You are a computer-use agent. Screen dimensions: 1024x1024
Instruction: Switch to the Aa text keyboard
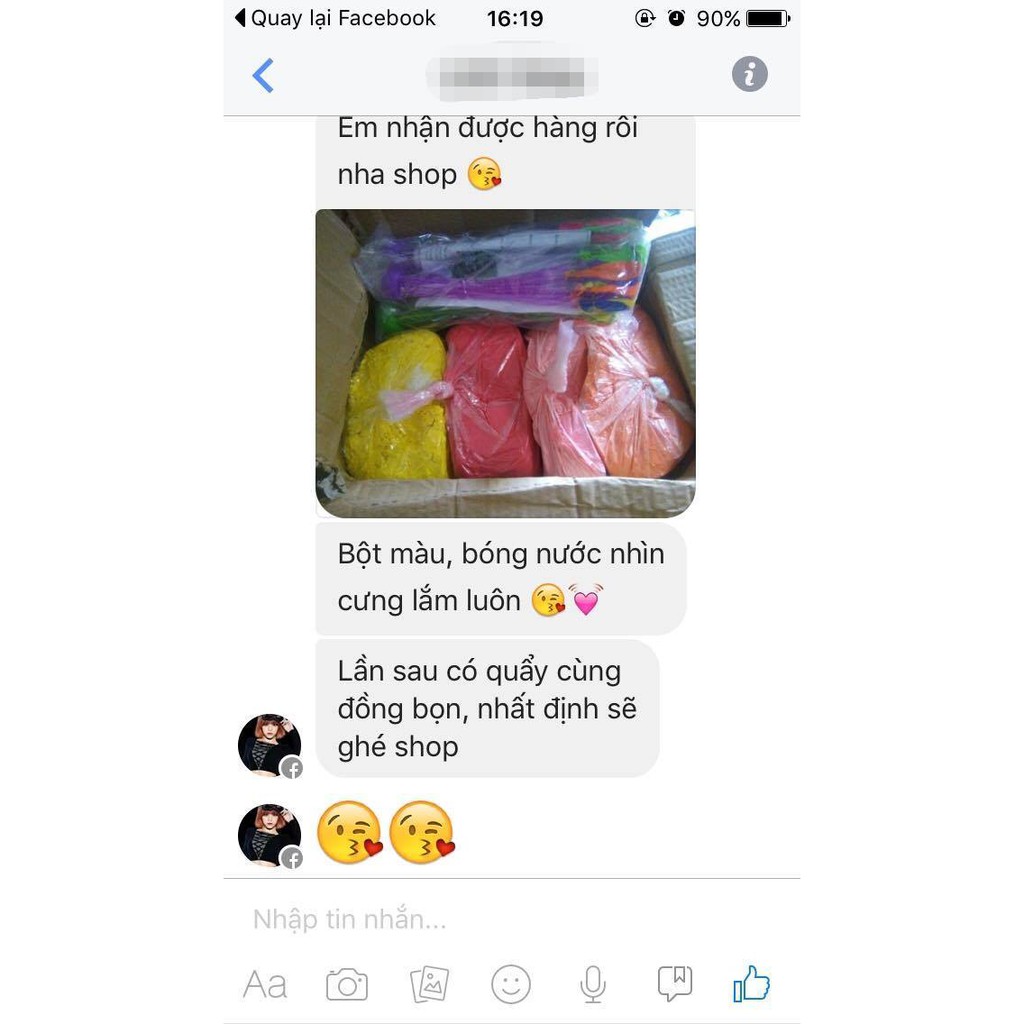point(265,985)
